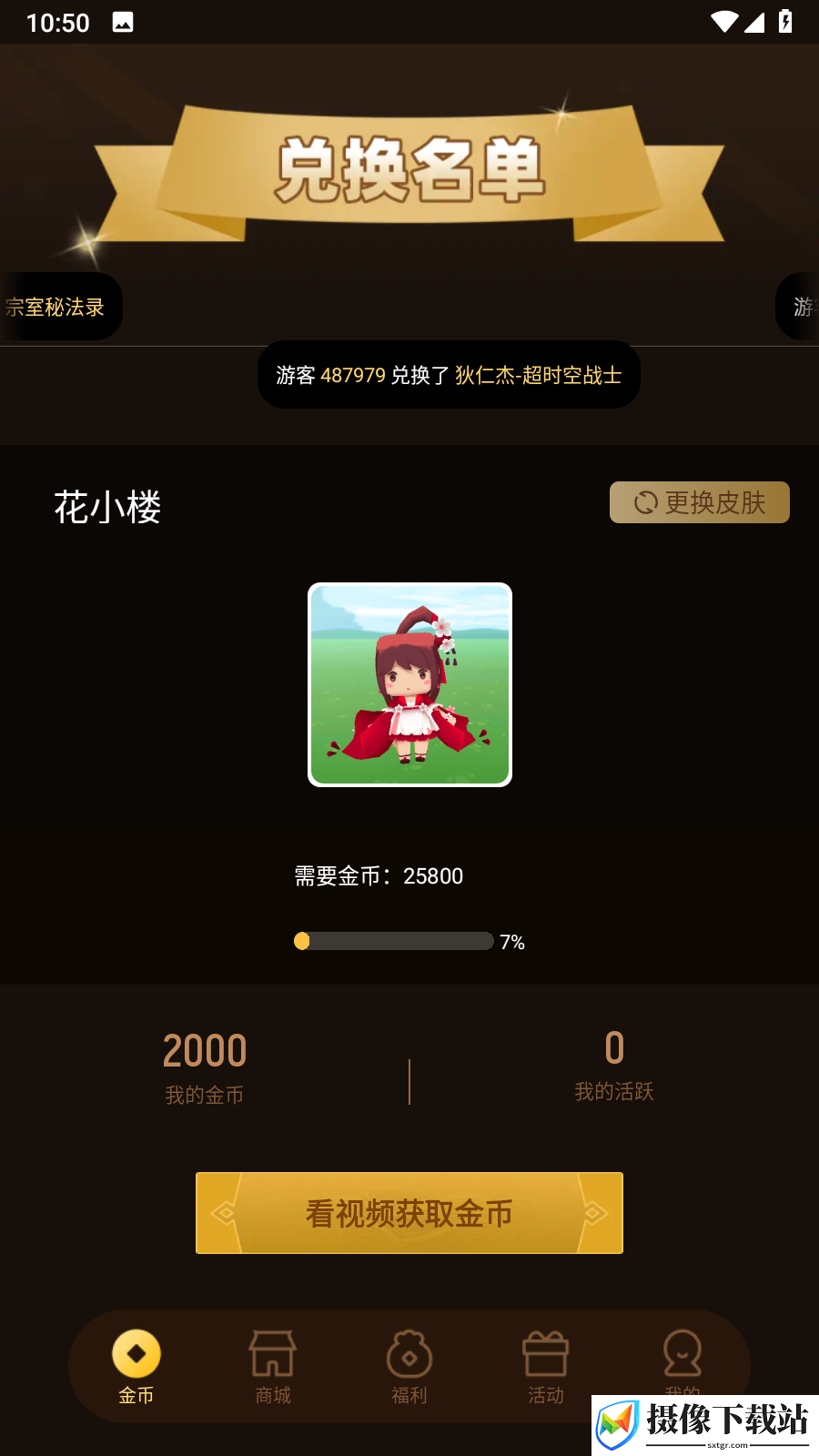Tap 看视频获取金币 to earn coins

[409, 1213]
